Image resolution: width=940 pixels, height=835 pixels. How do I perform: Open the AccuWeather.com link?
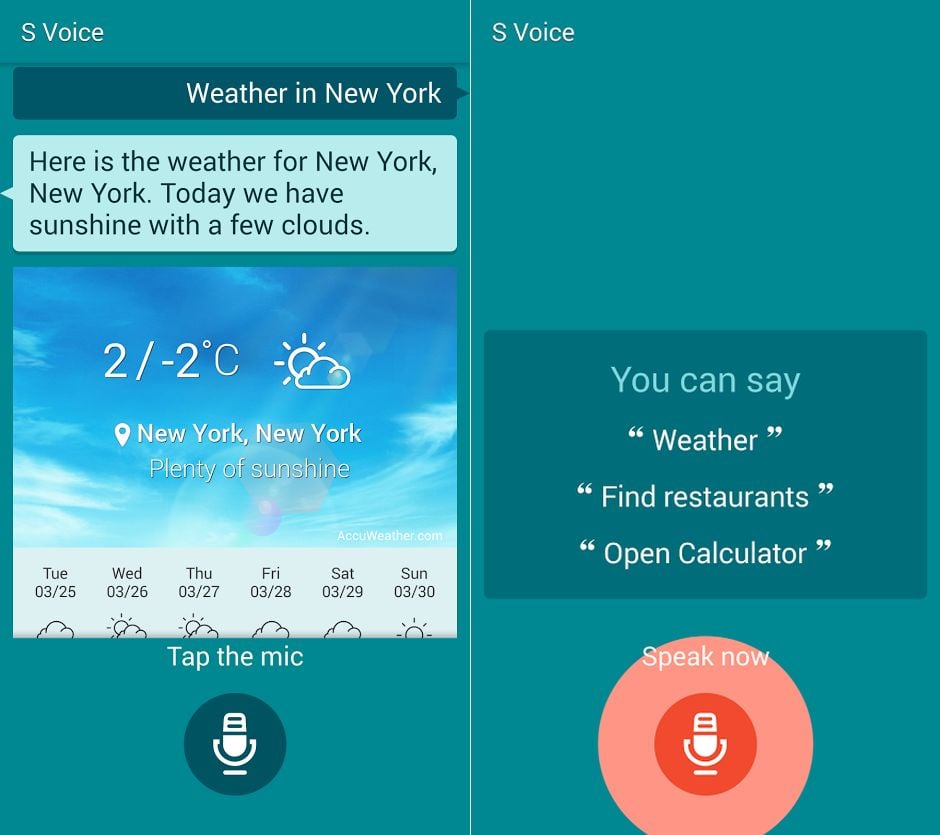[x=389, y=536]
